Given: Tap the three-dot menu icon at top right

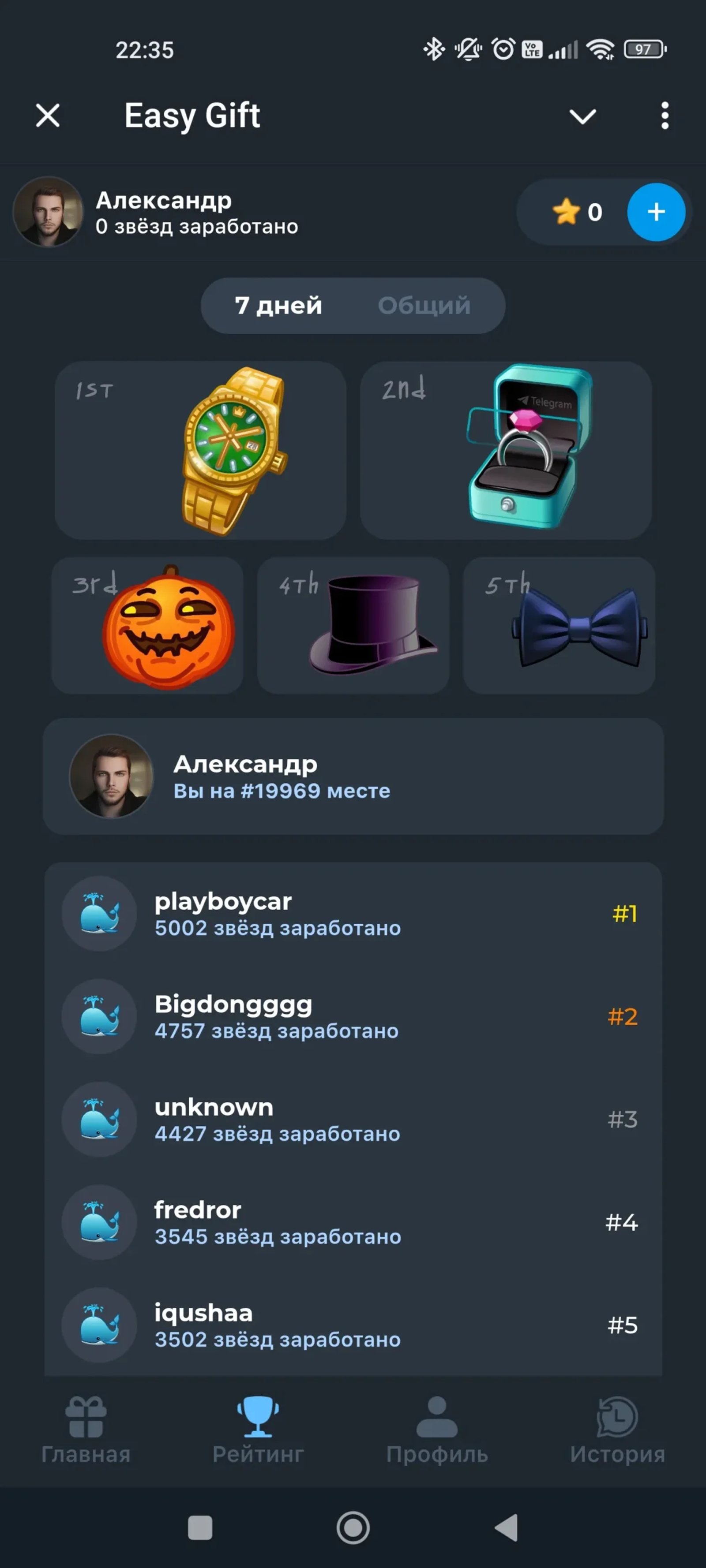Looking at the screenshot, I should (x=665, y=116).
